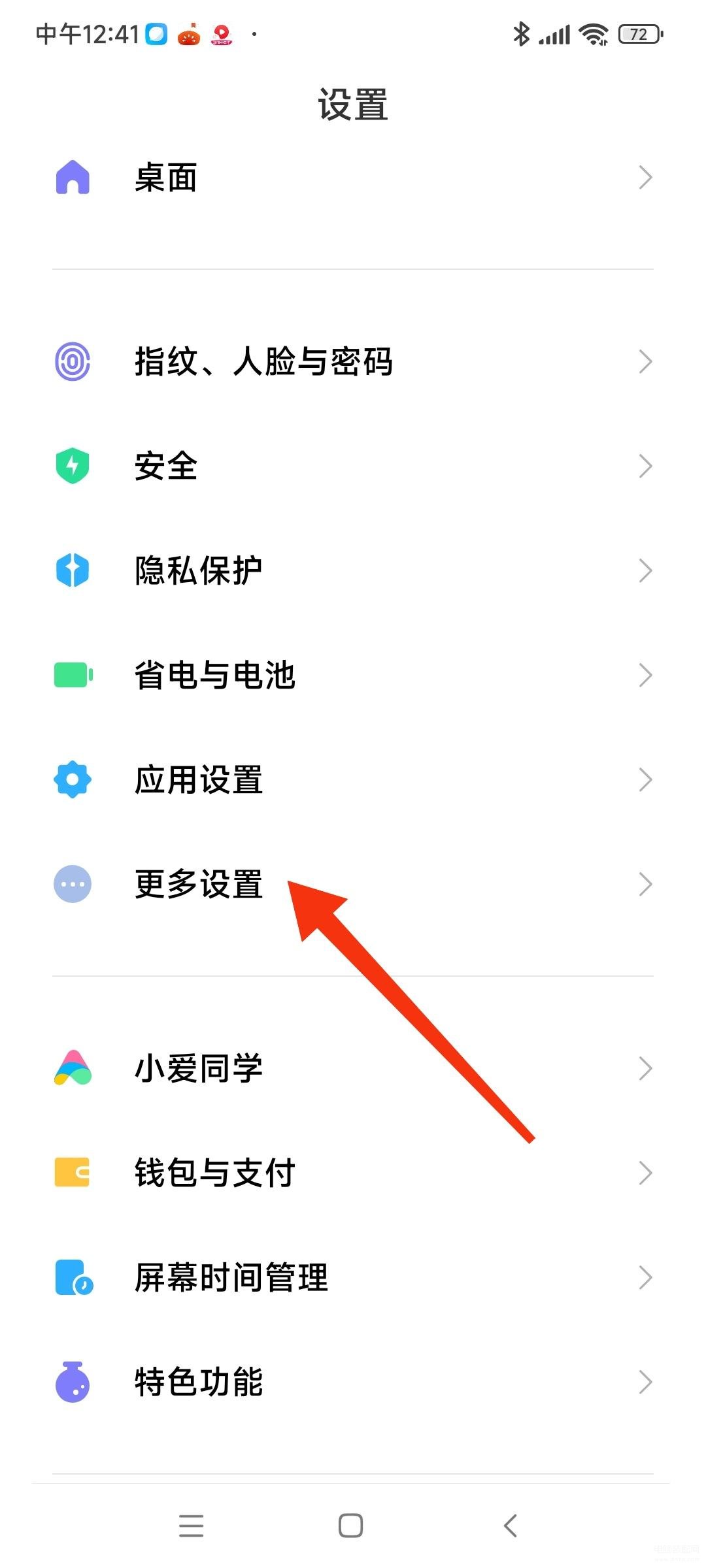The height and width of the screenshot is (1568, 706).
Task: Tap the system home button
Action: click(351, 1526)
